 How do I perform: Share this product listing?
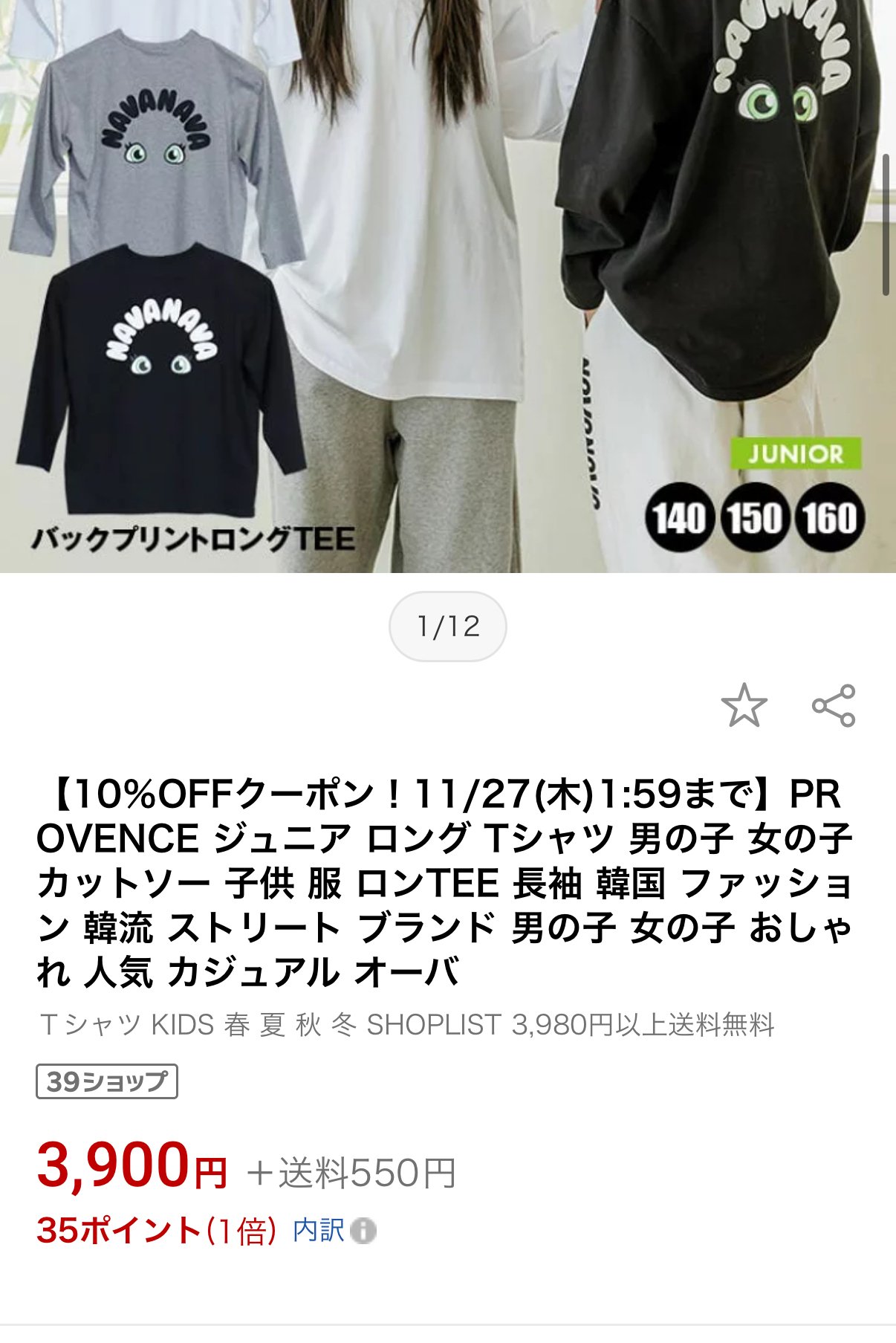coord(833,705)
